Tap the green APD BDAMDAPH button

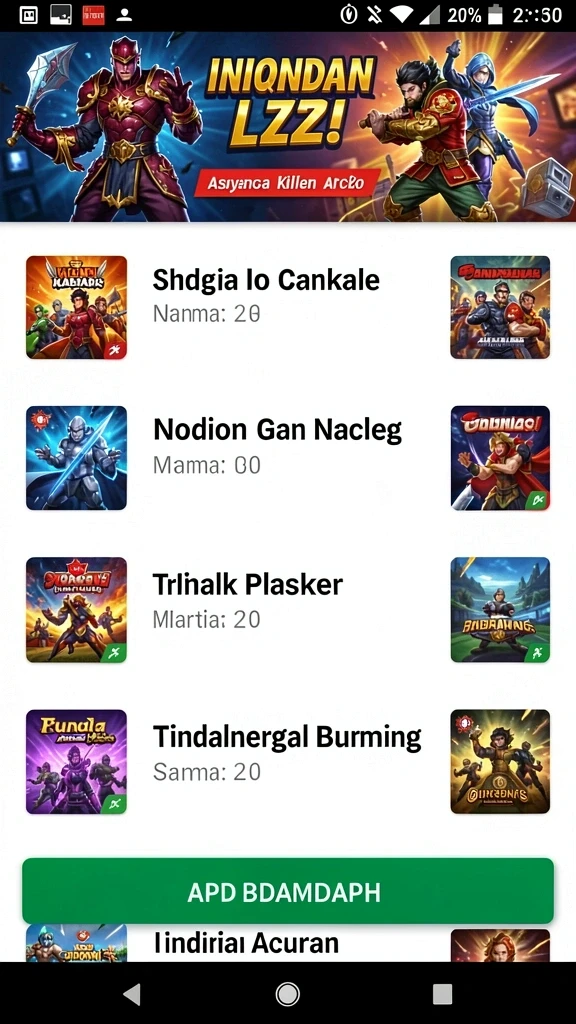tap(288, 891)
